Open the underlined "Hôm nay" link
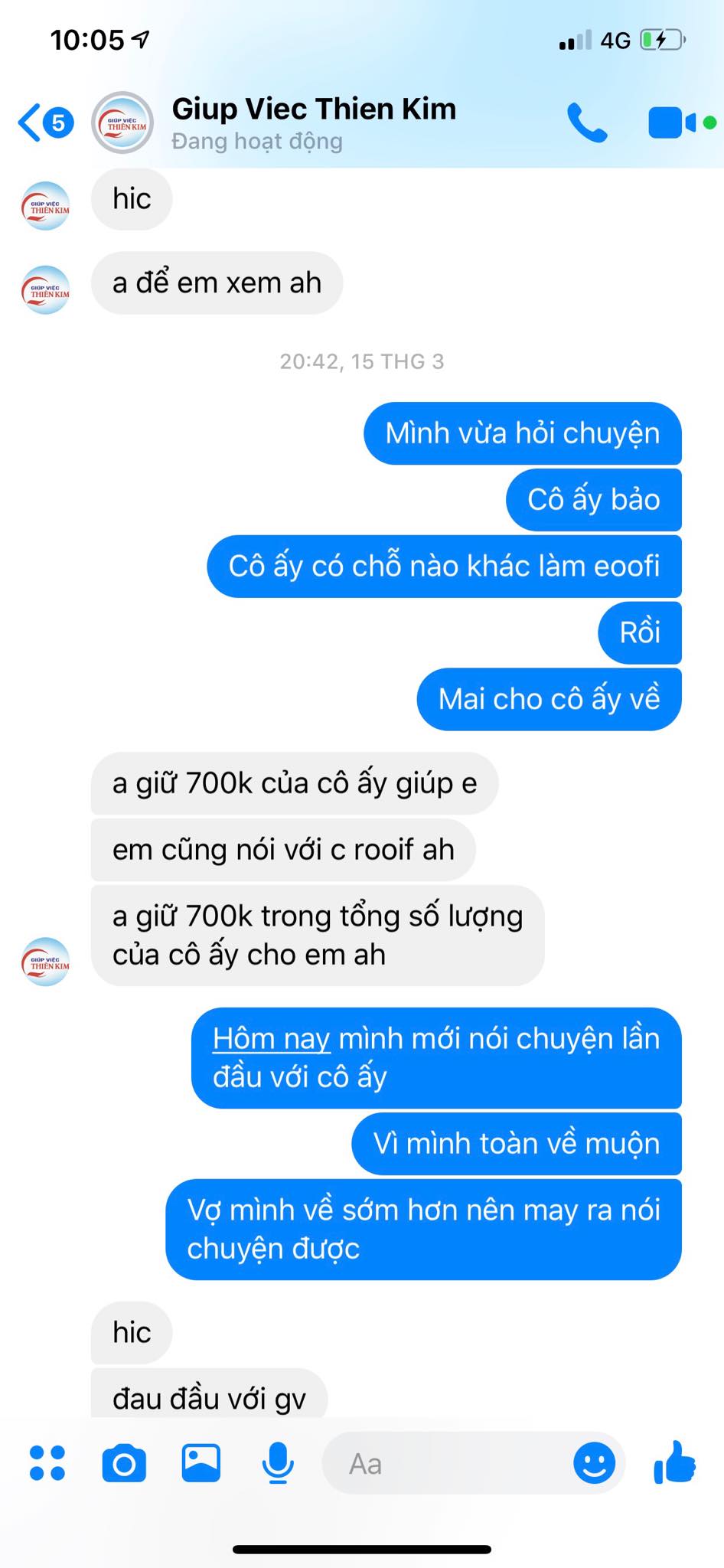Viewport: 724px width, 1568px height. (x=271, y=1039)
